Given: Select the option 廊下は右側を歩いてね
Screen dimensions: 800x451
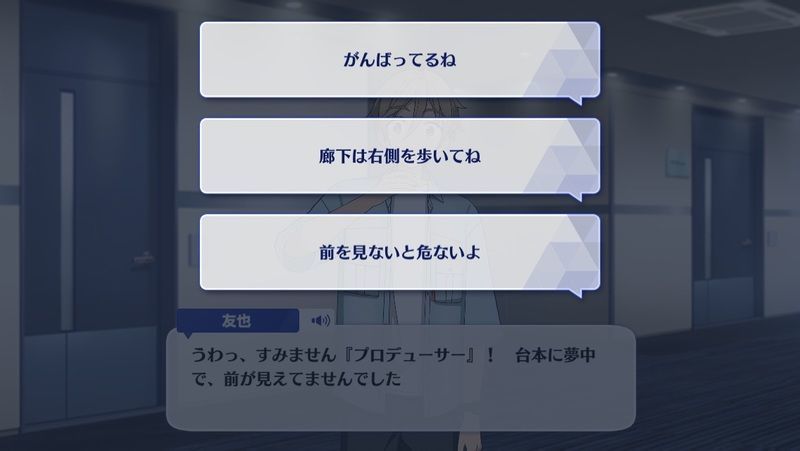Looking at the screenshot, I should 399,156.
